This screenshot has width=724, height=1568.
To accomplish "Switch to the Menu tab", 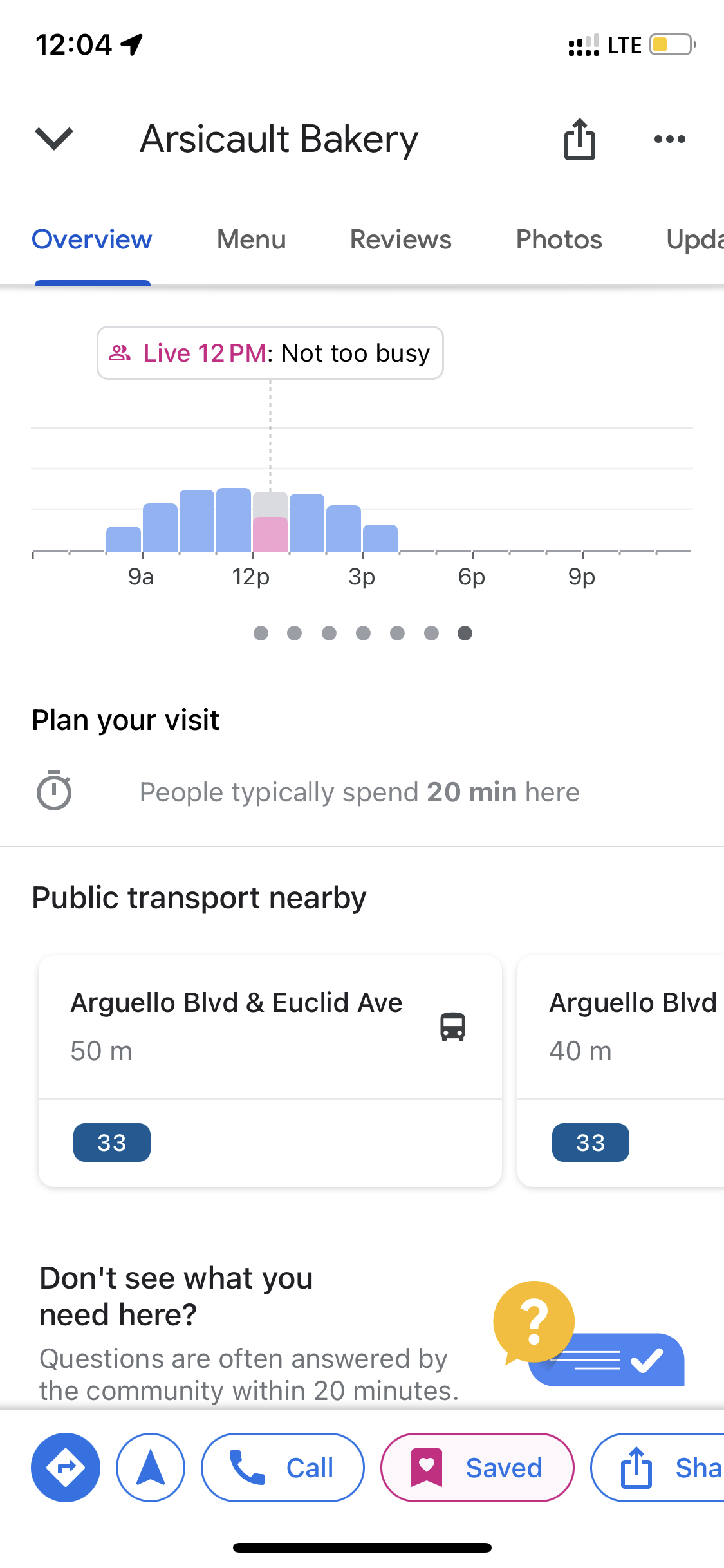I will [x=251, y=239].
